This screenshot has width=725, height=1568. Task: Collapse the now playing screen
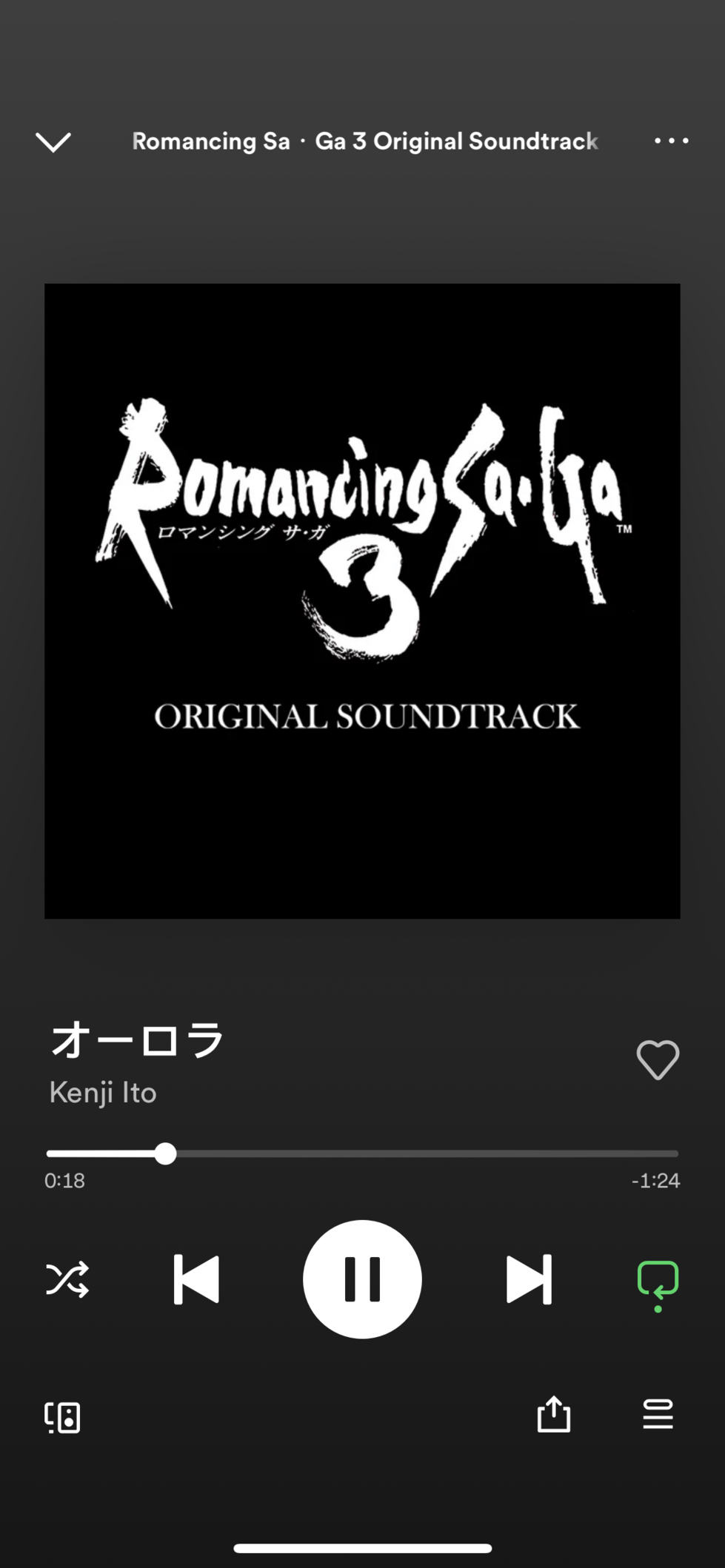point(53,141)
